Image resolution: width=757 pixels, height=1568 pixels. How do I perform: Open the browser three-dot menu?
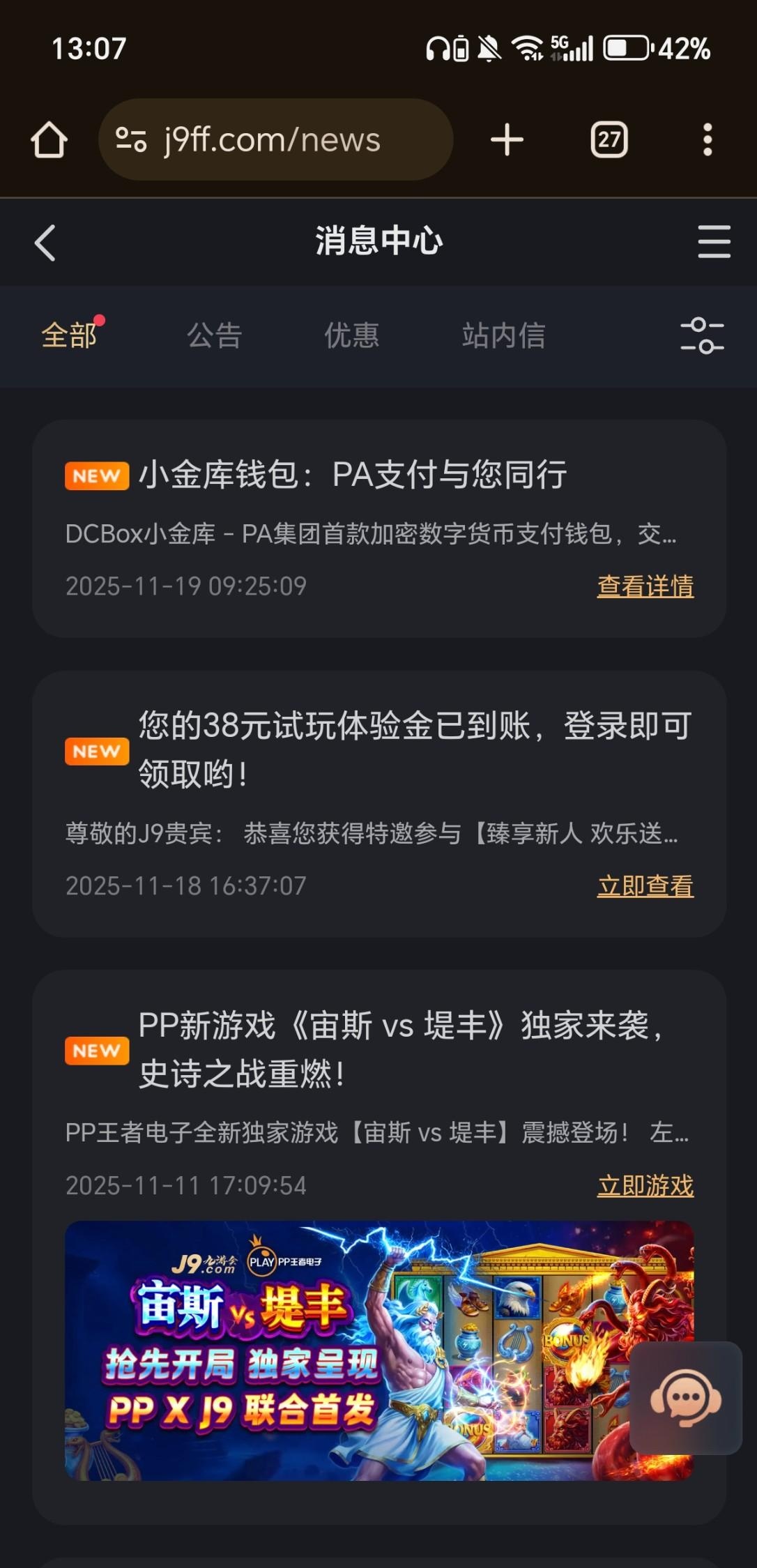click(x=708, y=140)
